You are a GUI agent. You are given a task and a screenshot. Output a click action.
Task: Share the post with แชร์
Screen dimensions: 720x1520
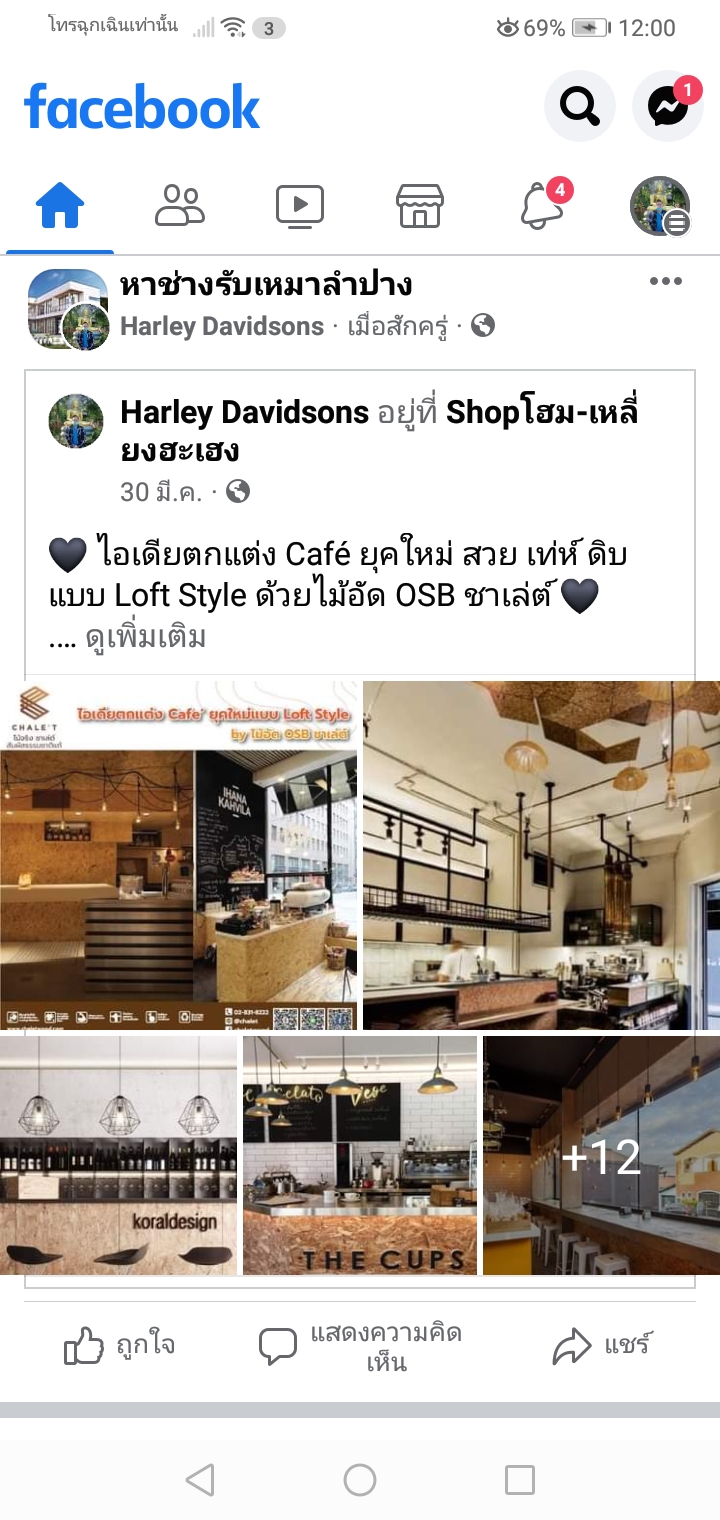click(601, 1346)
